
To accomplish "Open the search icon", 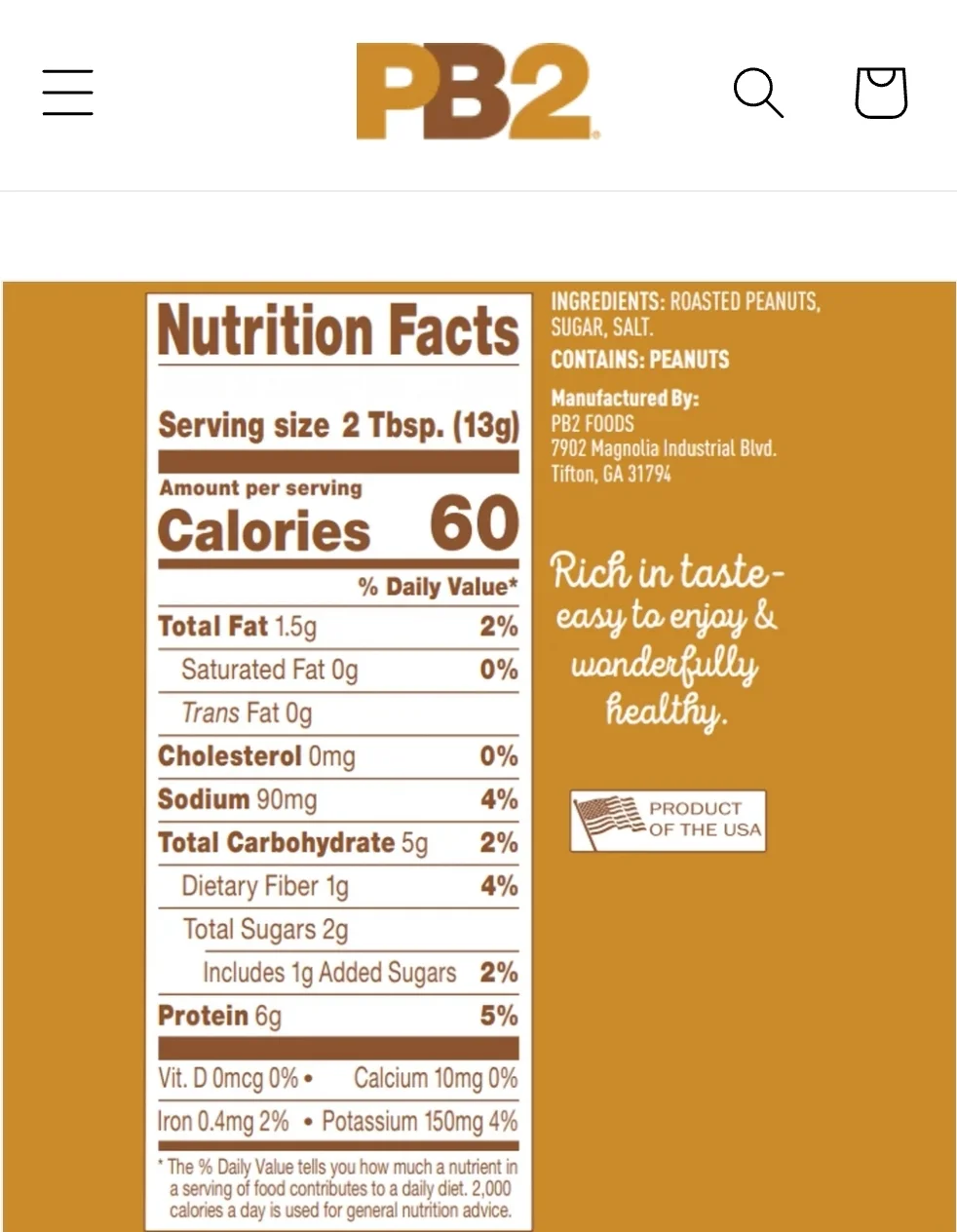I will click(x=758, y=93).
